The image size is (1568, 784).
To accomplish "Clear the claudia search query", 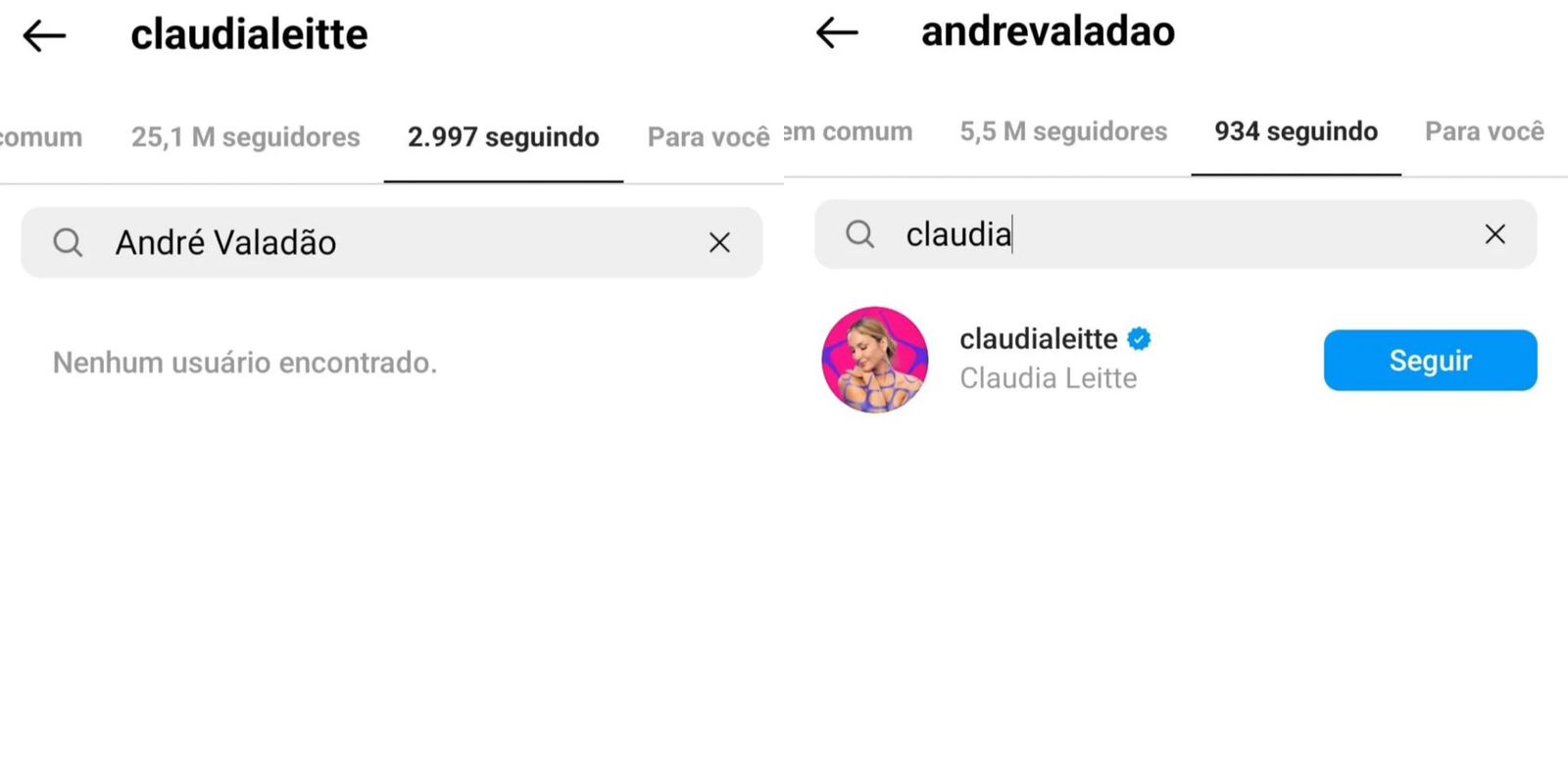I will click(x=1494, y=234).
